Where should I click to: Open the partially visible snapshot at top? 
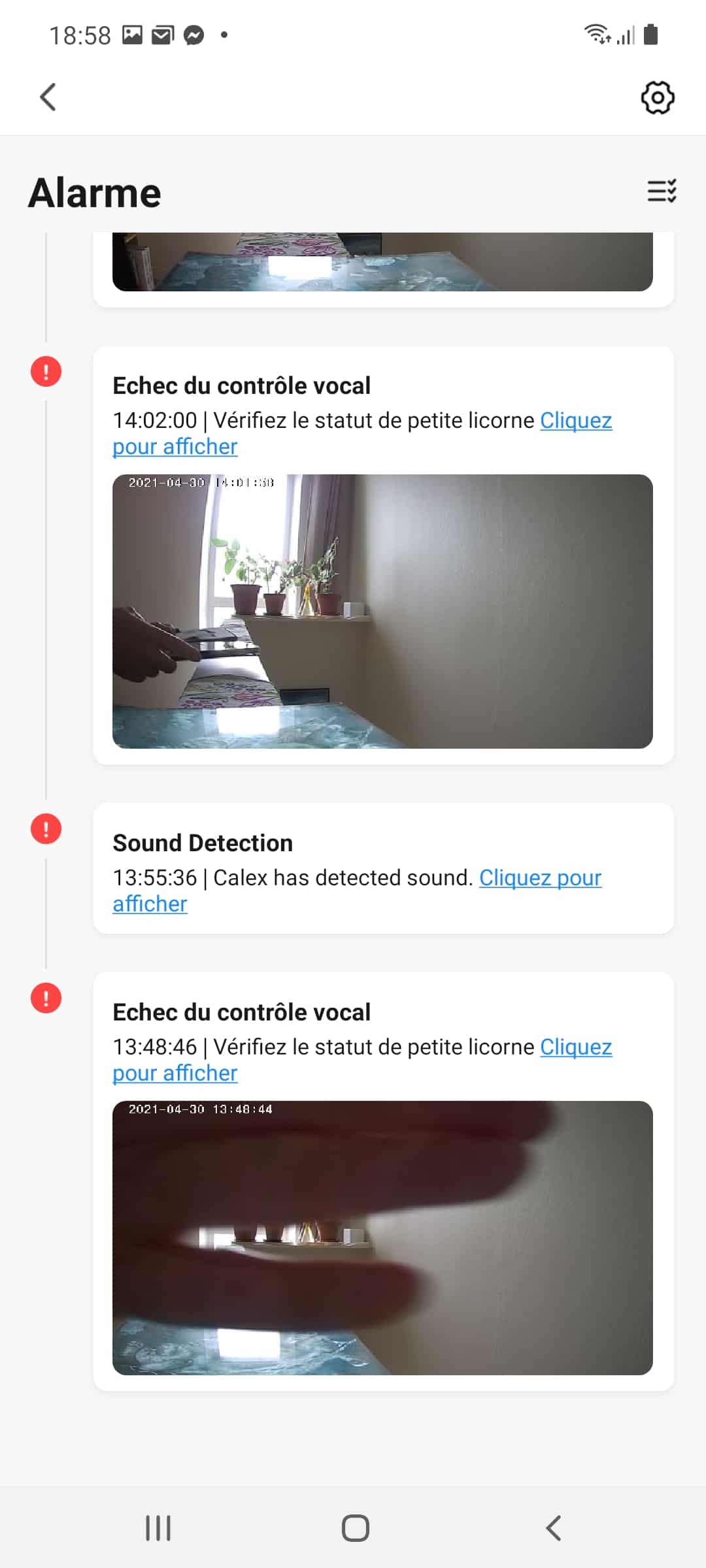click(382, 261)
